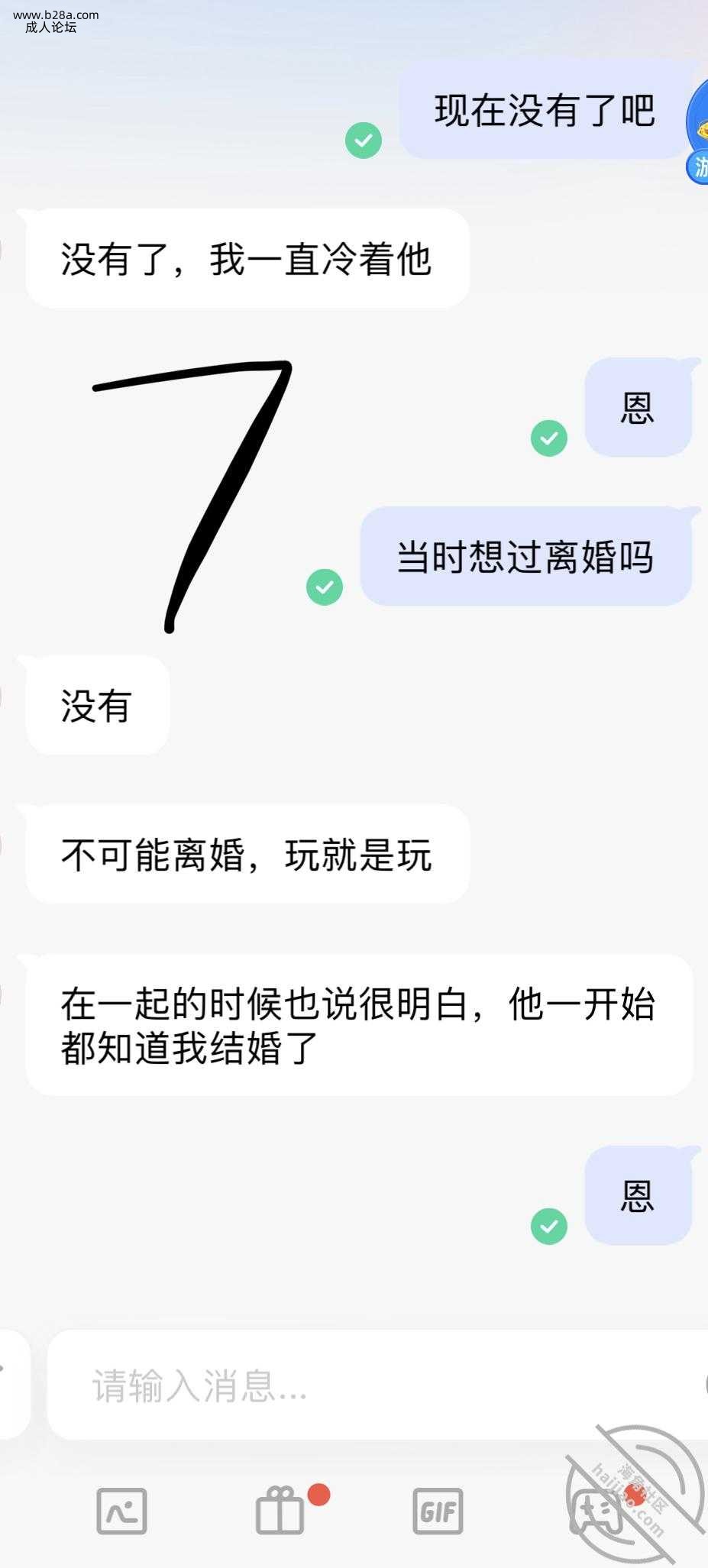The width and height of the screenshot is (708, 1568).
Task: Open the game controller icon
Action: pos(596,1511)
